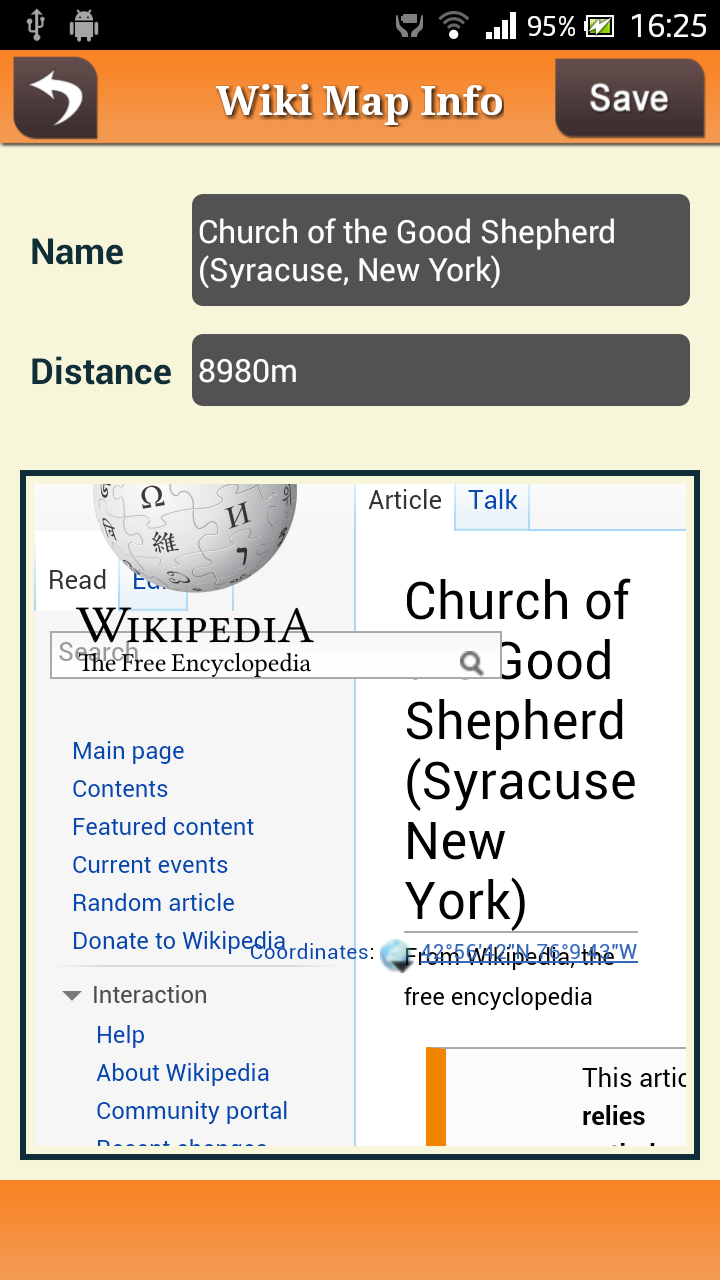Click the Name text field

440,249
